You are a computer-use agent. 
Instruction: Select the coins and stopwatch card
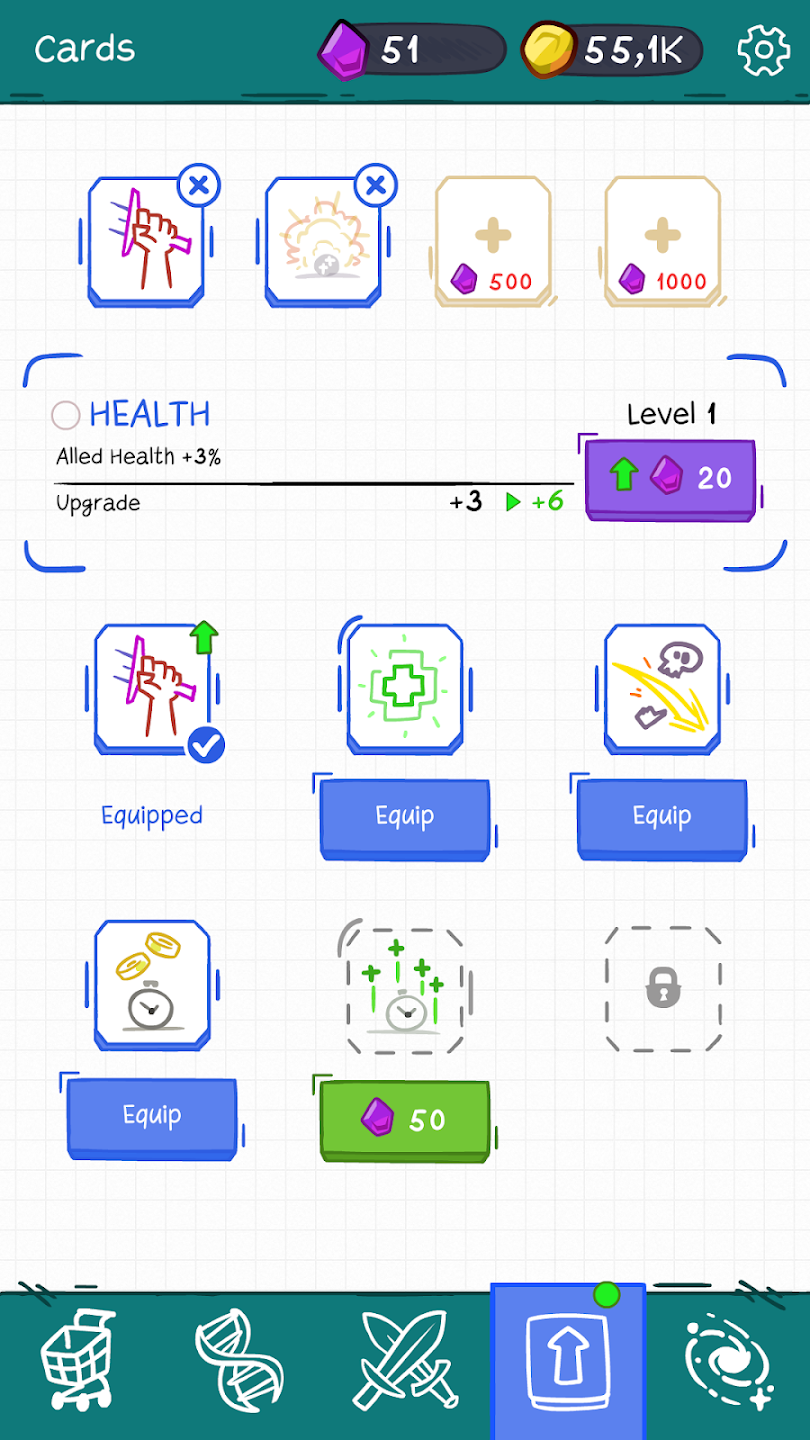tap(152, 986)
